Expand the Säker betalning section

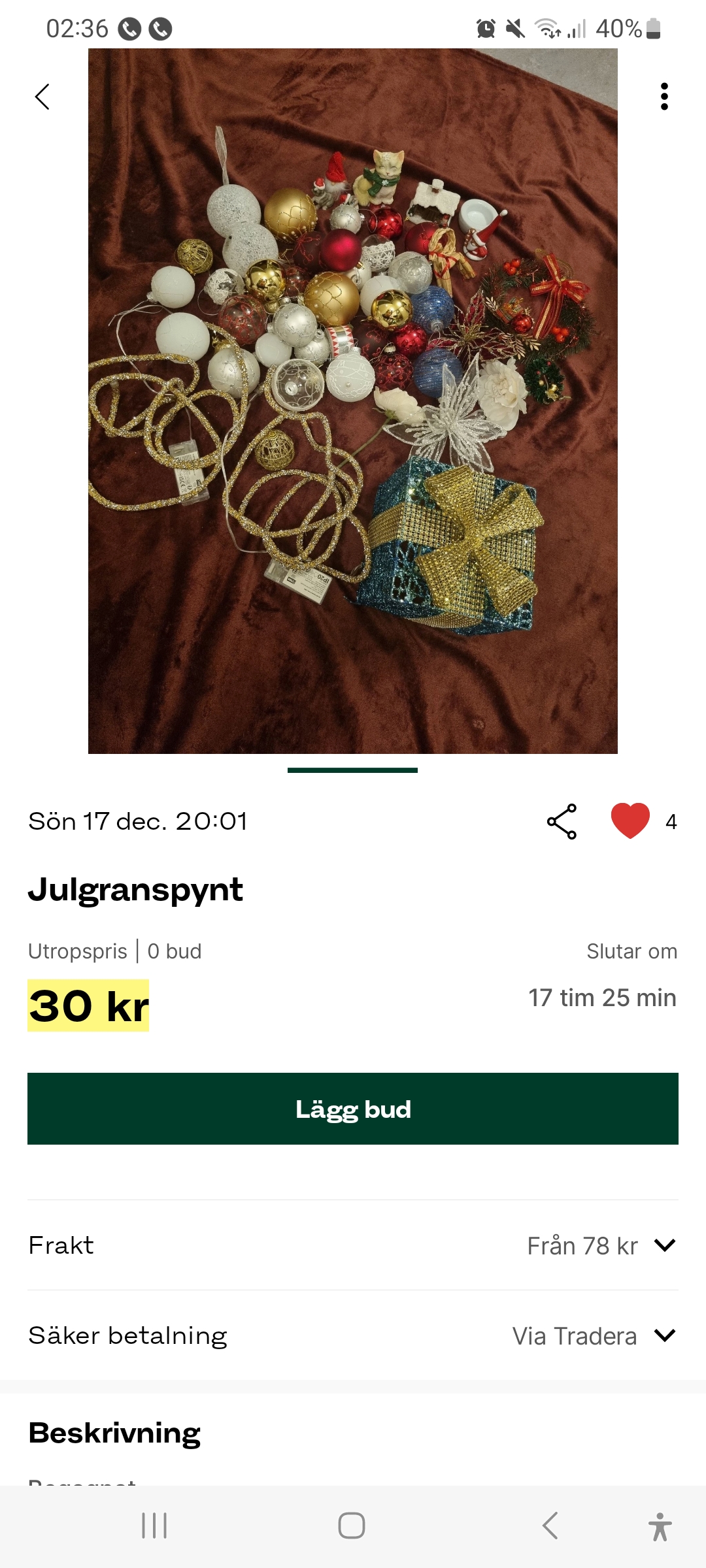tap(664, 1335)
